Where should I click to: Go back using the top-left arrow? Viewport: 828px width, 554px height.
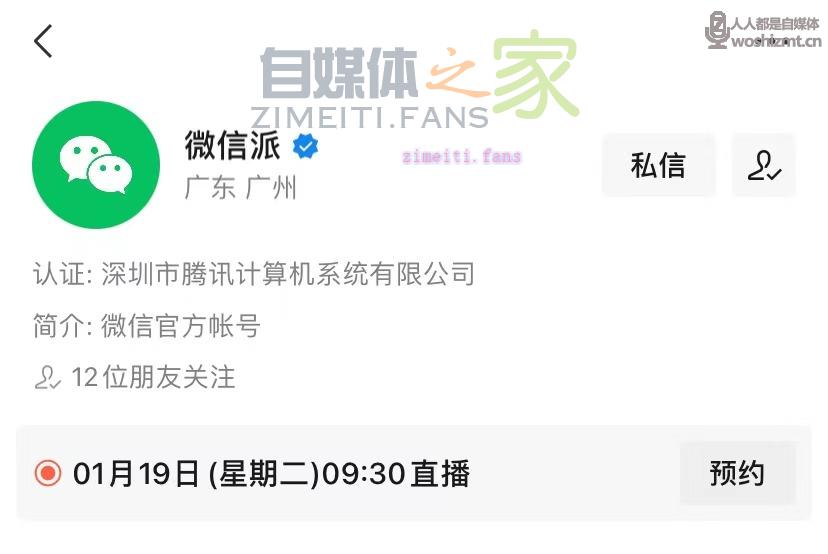coord(43,41)
